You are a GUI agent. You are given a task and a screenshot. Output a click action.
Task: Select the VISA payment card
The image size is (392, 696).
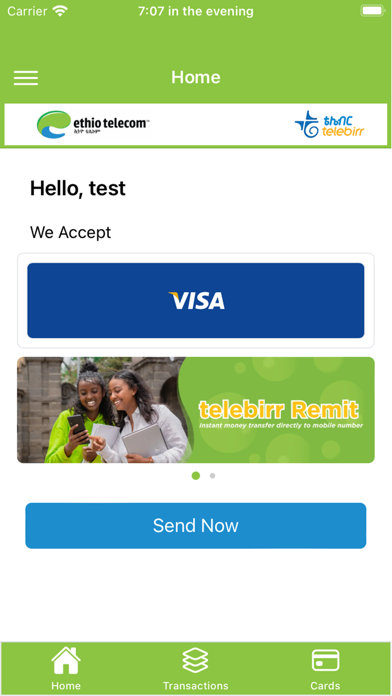click(x=196, y=301)
